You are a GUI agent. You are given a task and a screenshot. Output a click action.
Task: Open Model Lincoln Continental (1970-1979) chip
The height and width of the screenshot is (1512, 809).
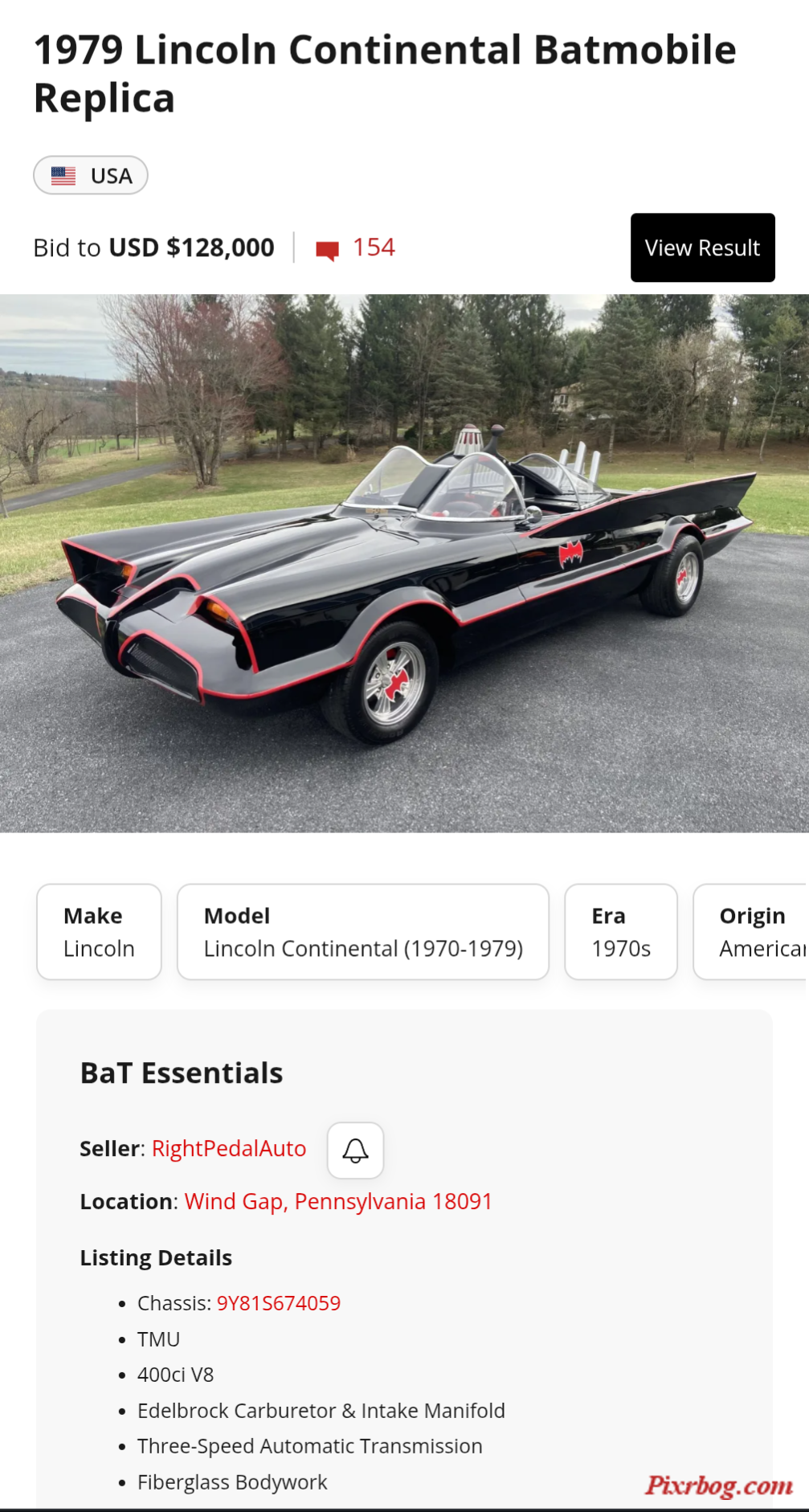click(x=363, y=932)
